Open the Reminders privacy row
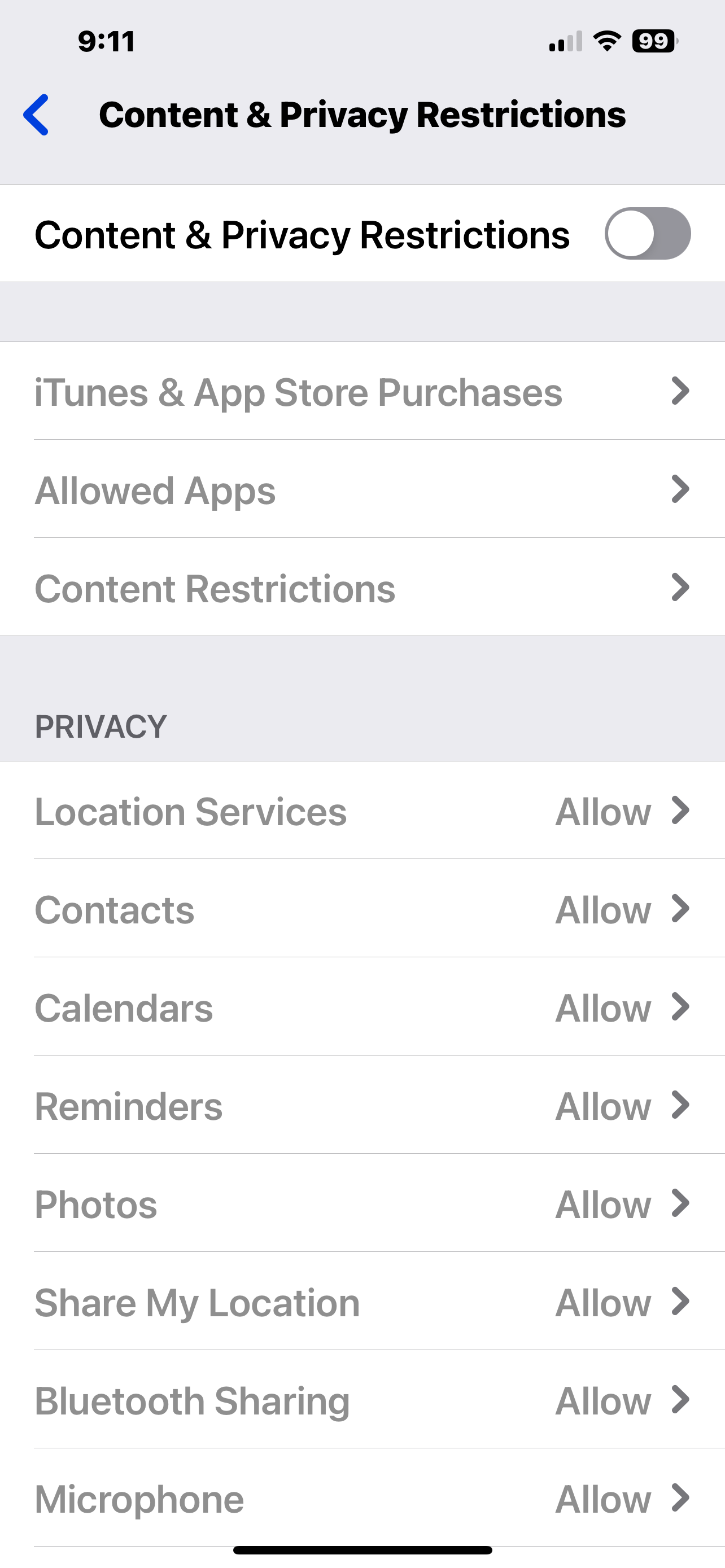Image resolution: width=725 pixels, height=1568 pixels. 362,1105
